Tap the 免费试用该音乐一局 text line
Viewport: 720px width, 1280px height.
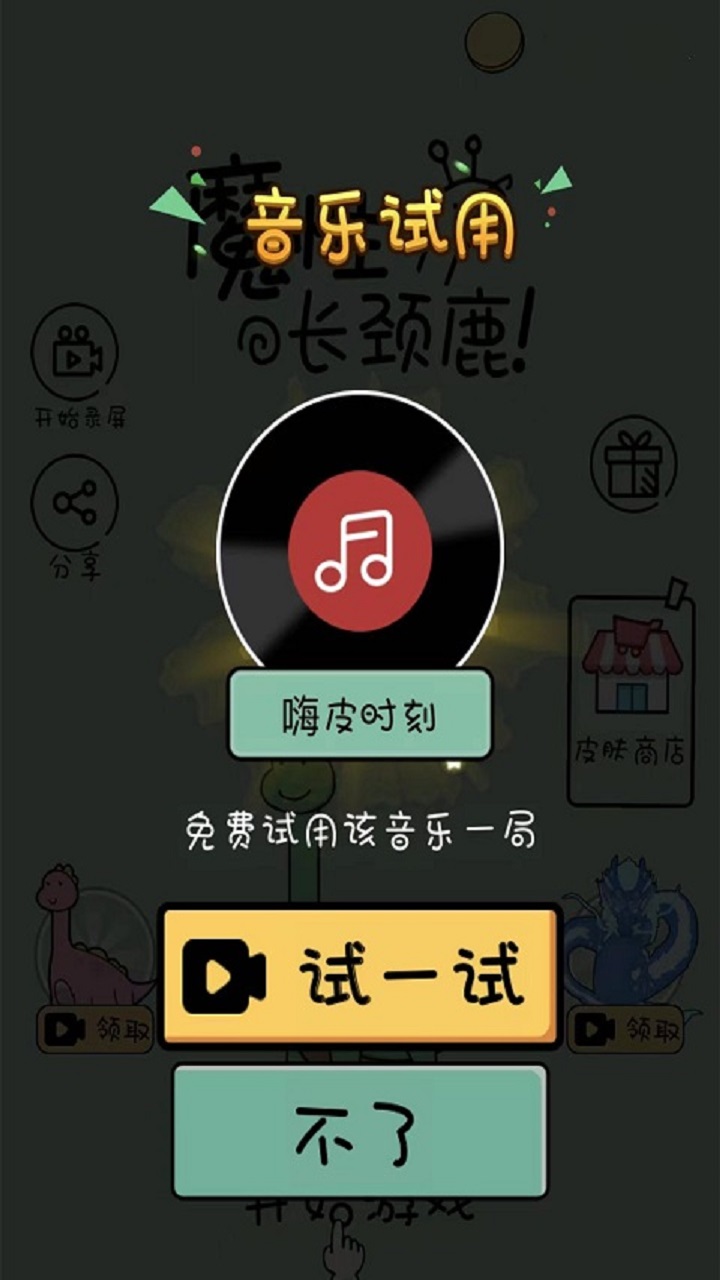pyautogui.click(x=360, y=828)
